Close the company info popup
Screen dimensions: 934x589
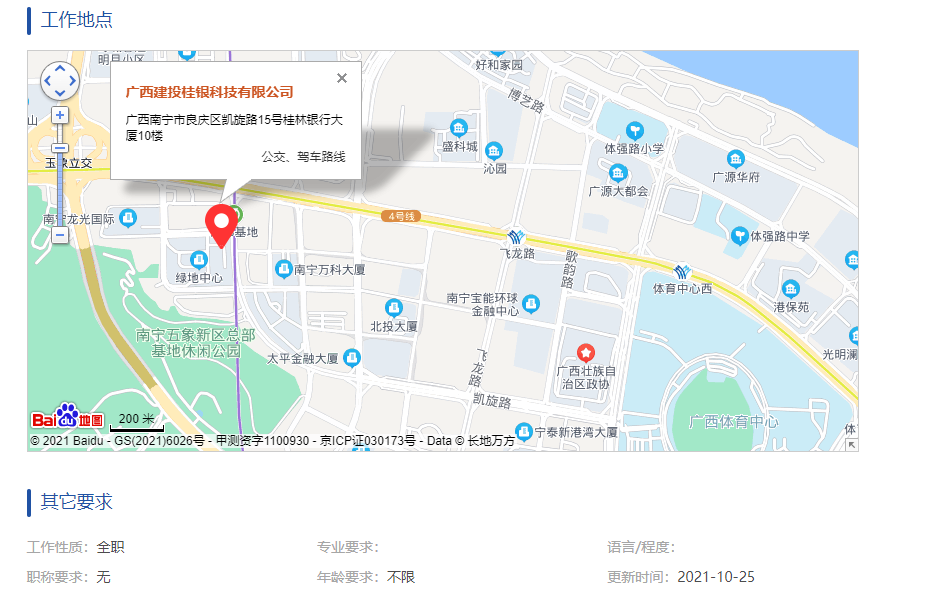[342, 78]
